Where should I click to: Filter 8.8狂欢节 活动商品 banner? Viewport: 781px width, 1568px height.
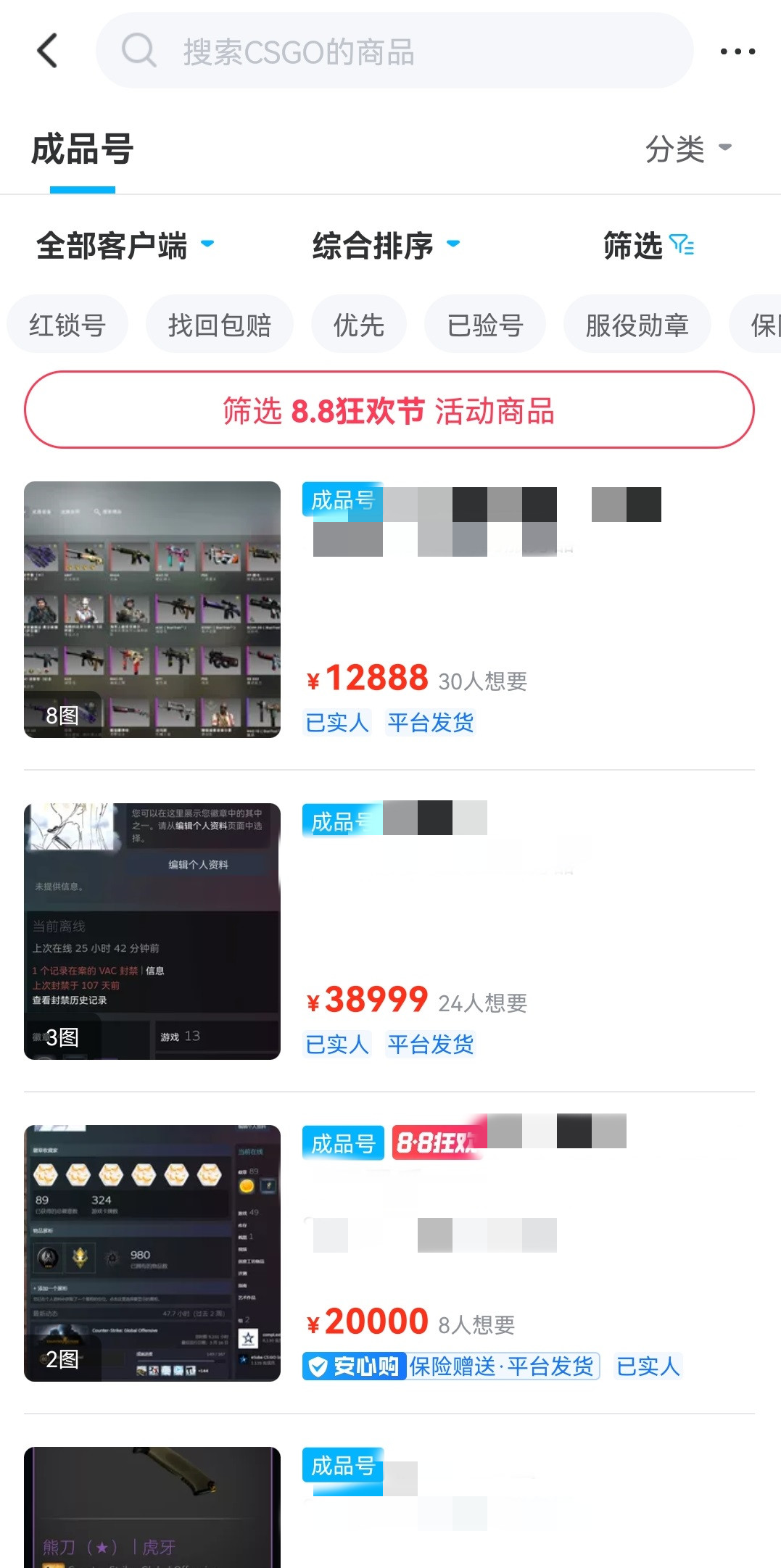coord(389,410)
